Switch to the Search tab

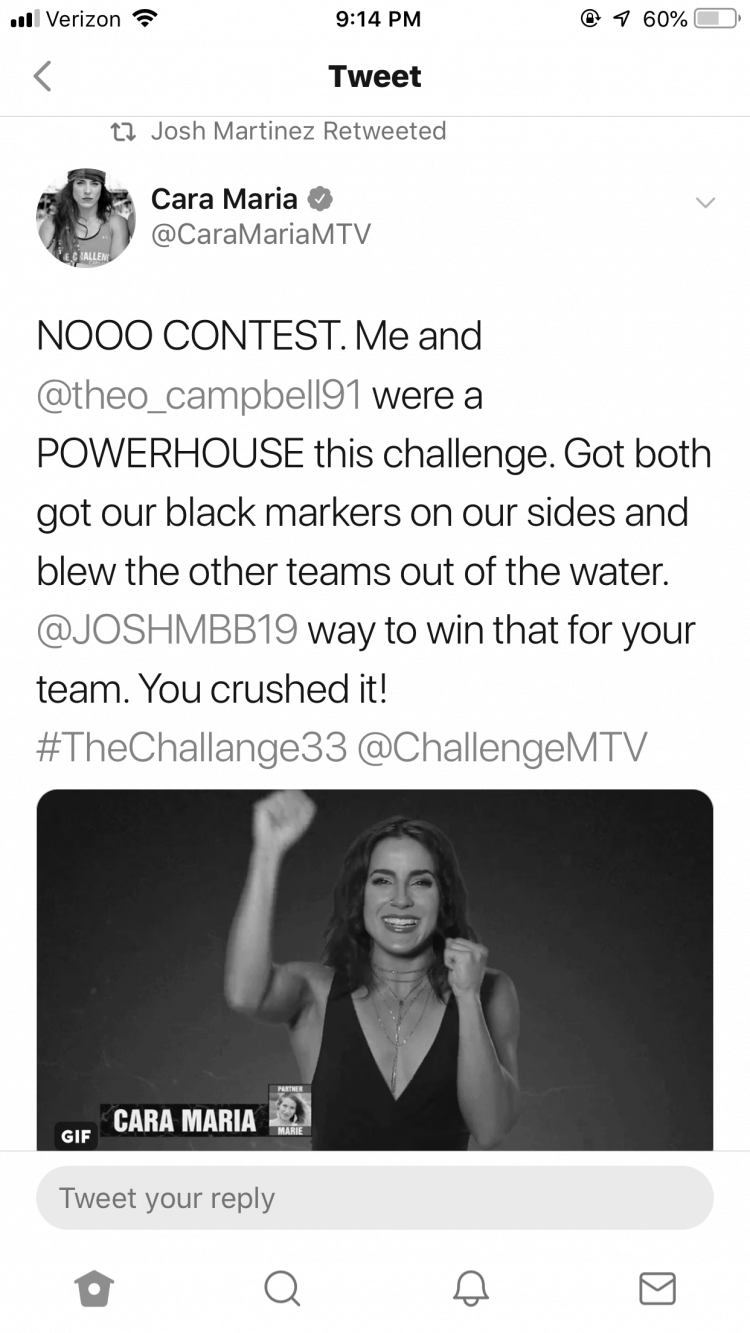(x=282, y=1288)
